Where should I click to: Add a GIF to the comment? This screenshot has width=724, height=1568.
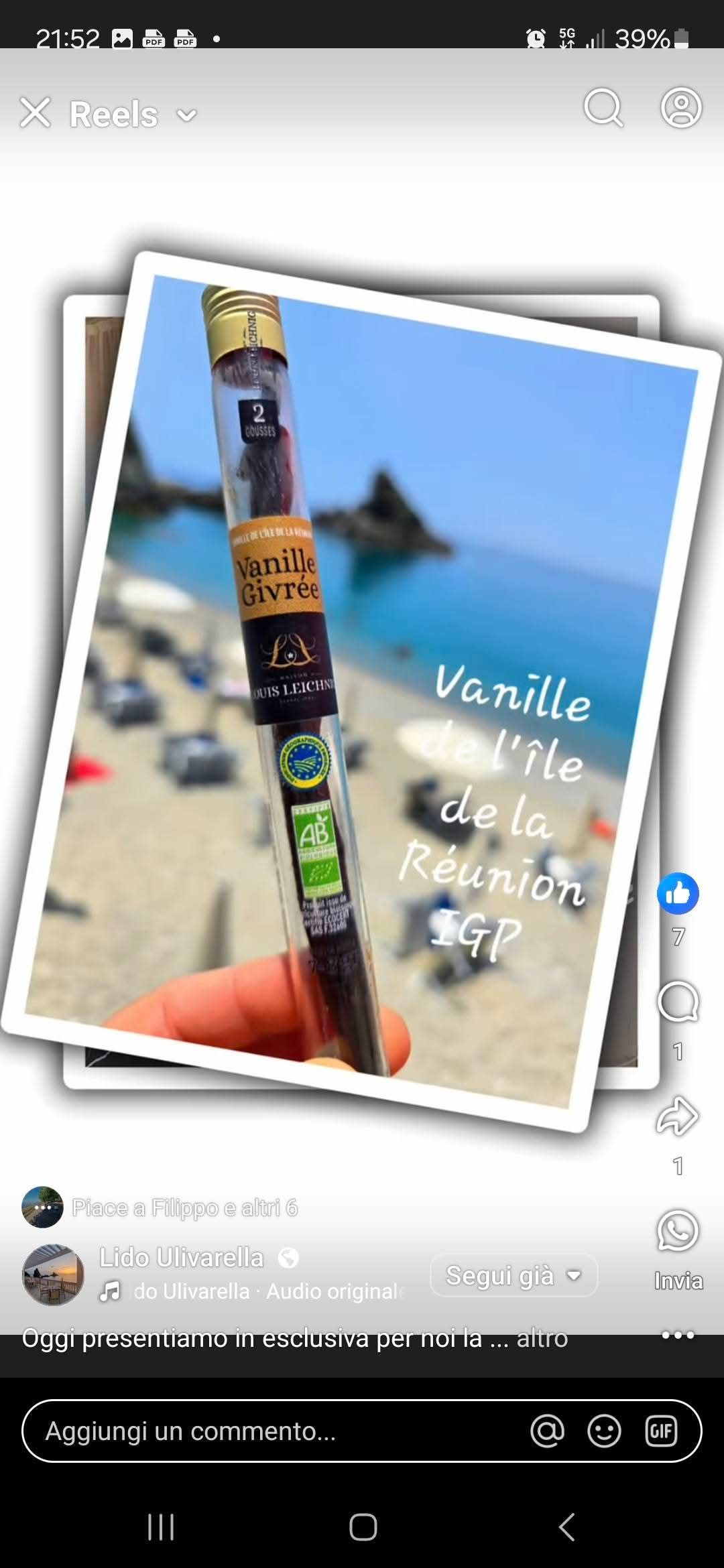(x=661, y=1431)
